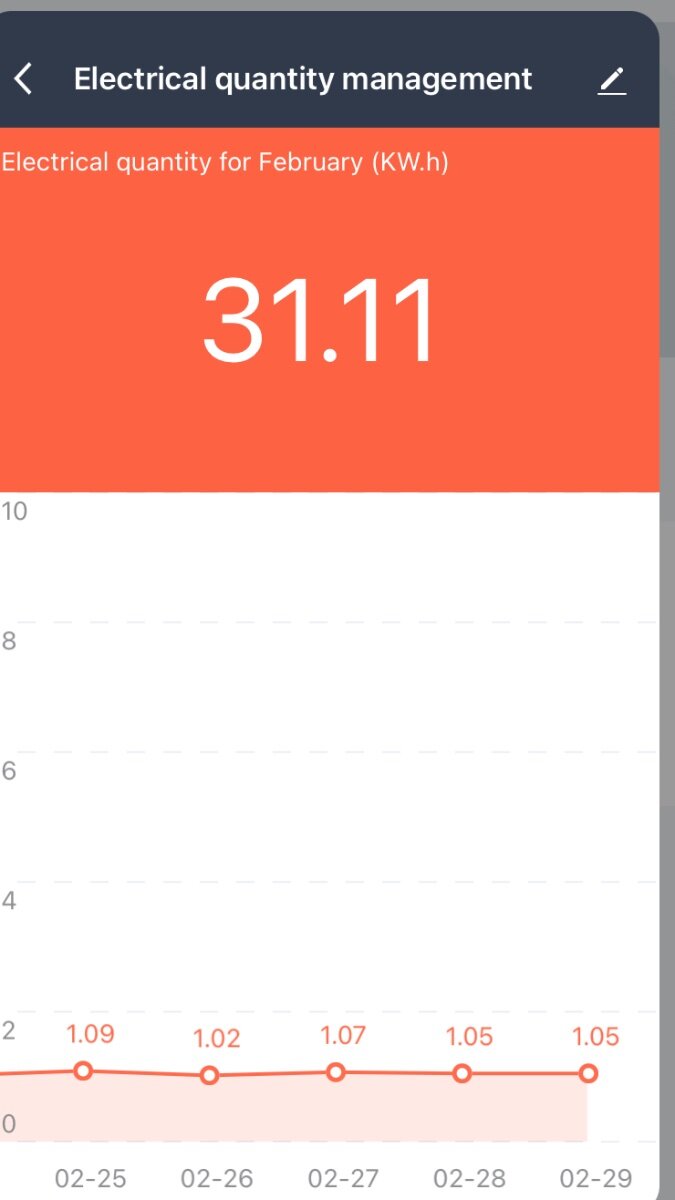Select the 02-27 data point on the chart
Viewport: 675px width, 1200px height.
pyautogui.click(x=336, y=1072)
